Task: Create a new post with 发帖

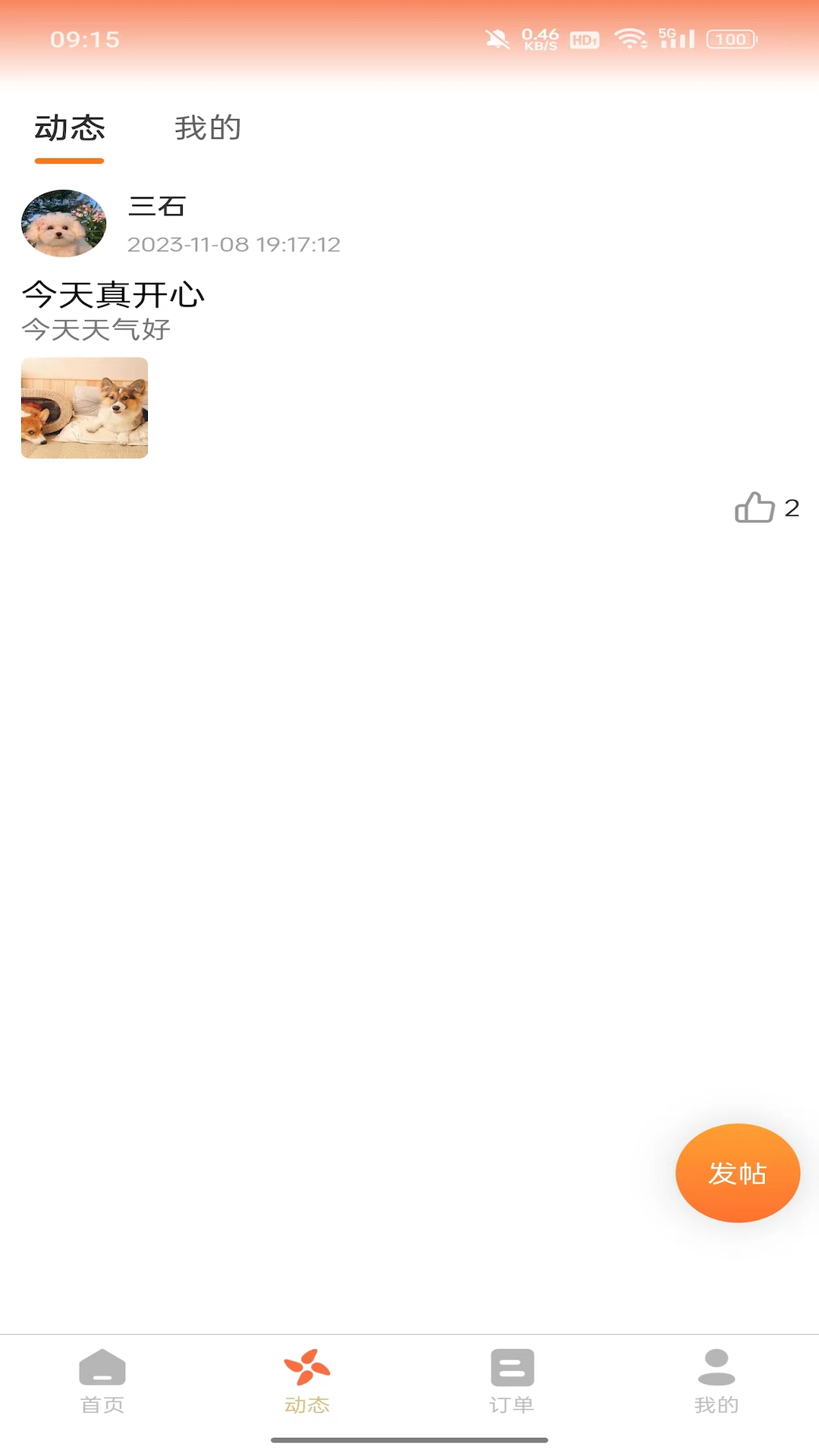Action: (x=737, y=1173)
